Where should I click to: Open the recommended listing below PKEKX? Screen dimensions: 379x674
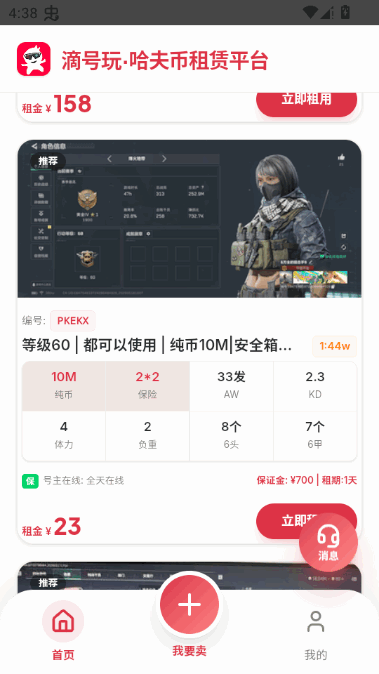click(190, 576)
